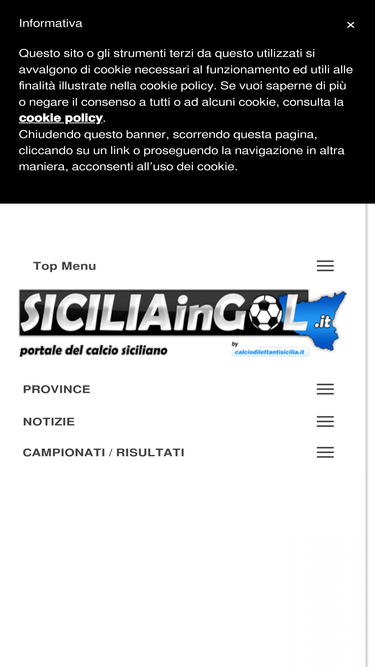Tap the SiciliaInGol logo to go home
The height and width of the screenshot is (667, 375).
tap(183, 323)
